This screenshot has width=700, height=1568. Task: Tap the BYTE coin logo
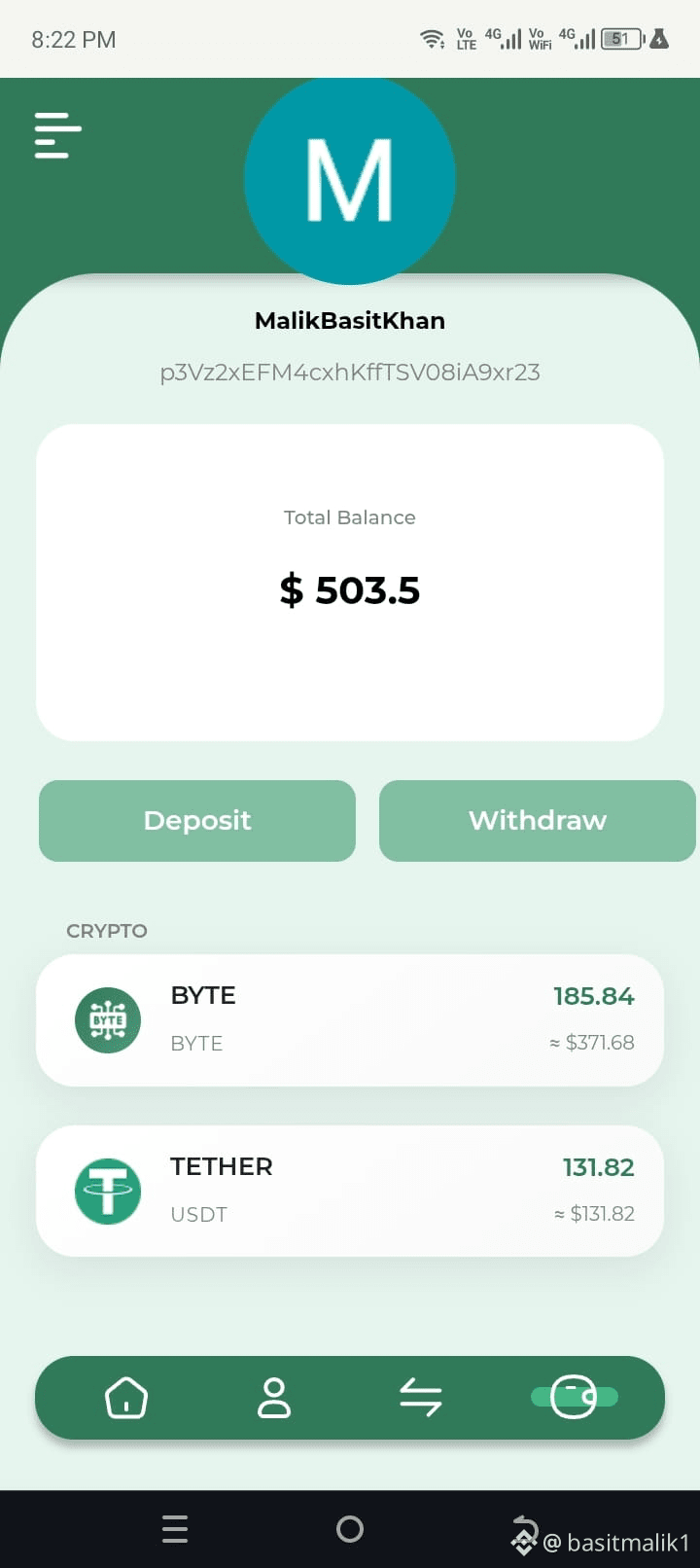[x=107, y=1019]
